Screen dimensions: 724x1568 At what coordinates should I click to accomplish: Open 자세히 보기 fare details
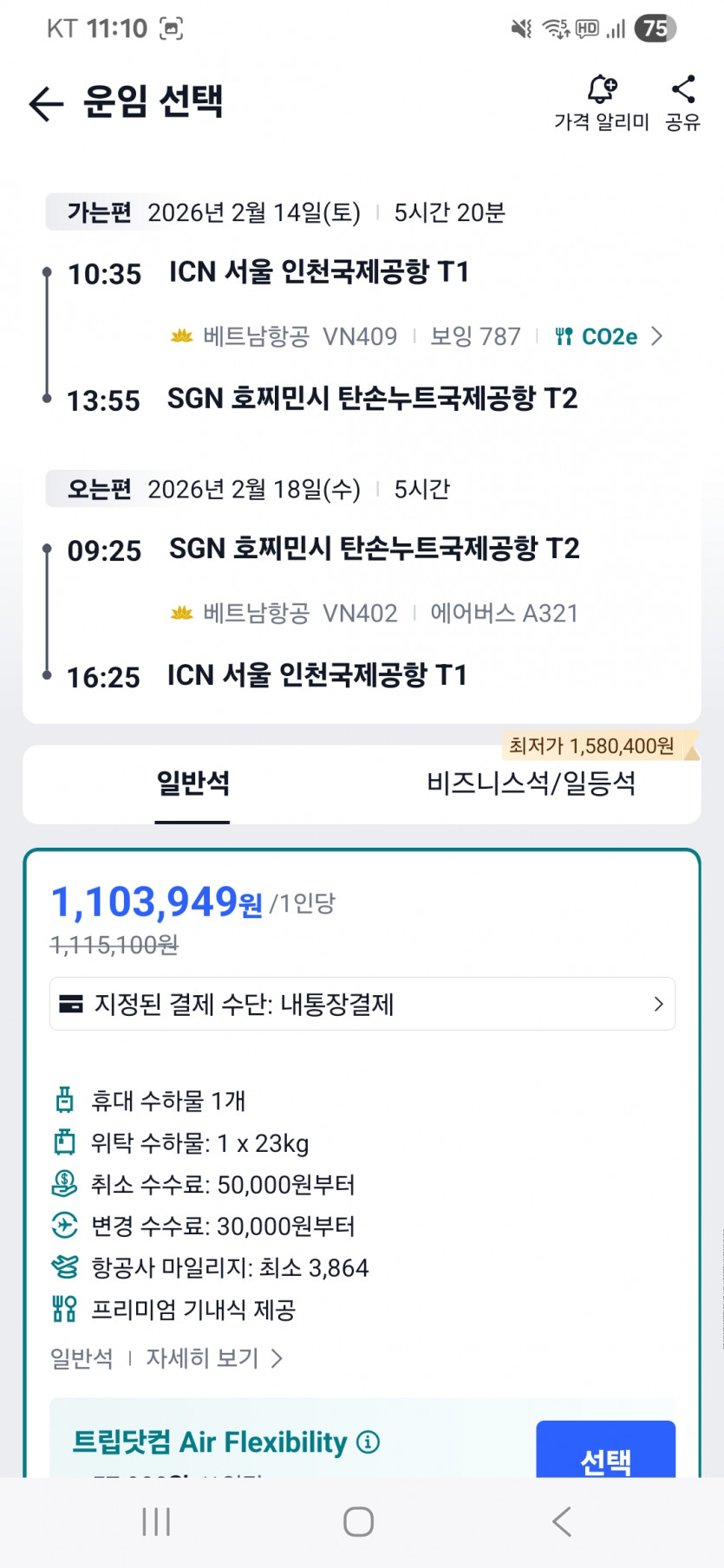click(x=213, y=1358)
